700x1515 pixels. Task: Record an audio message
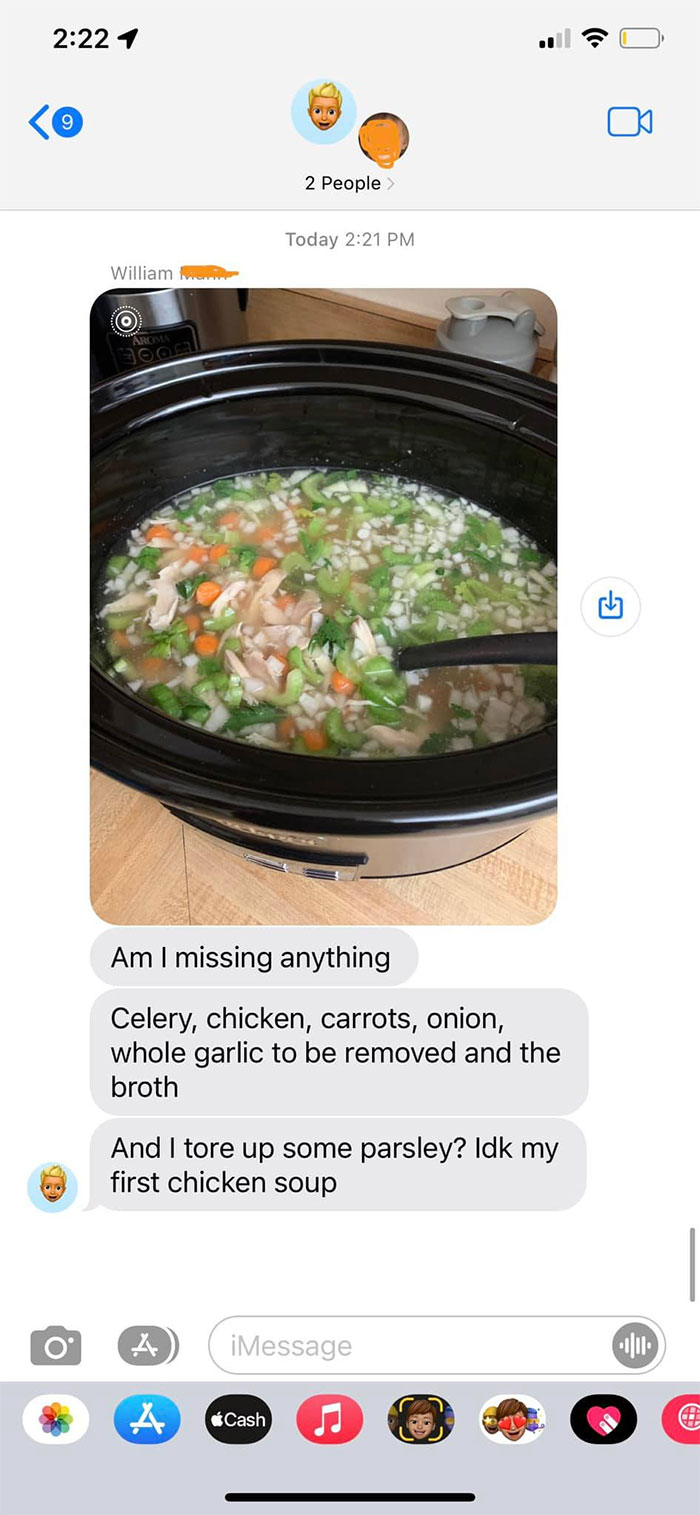pyautogui.click(x=634, y=1345)
